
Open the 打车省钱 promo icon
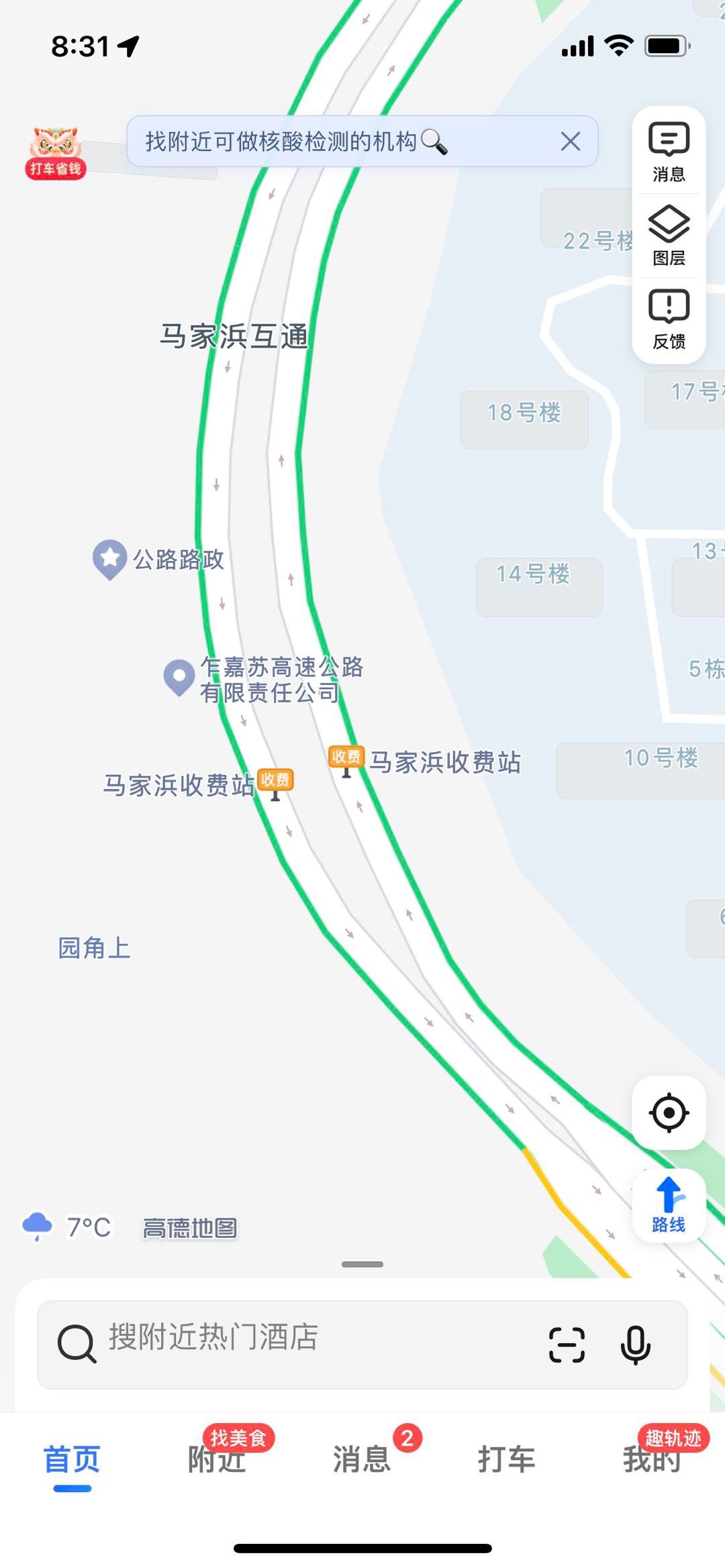(x=56, y=152)
